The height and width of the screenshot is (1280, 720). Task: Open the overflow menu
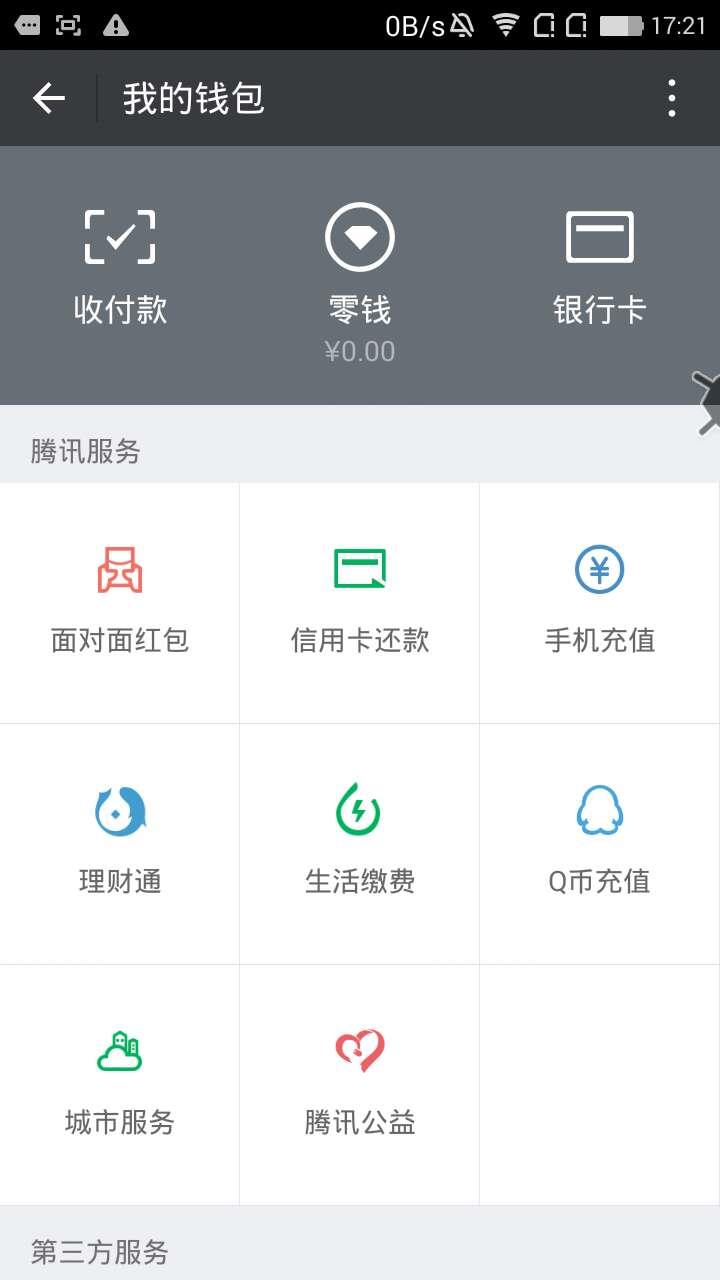coord(671,98)
